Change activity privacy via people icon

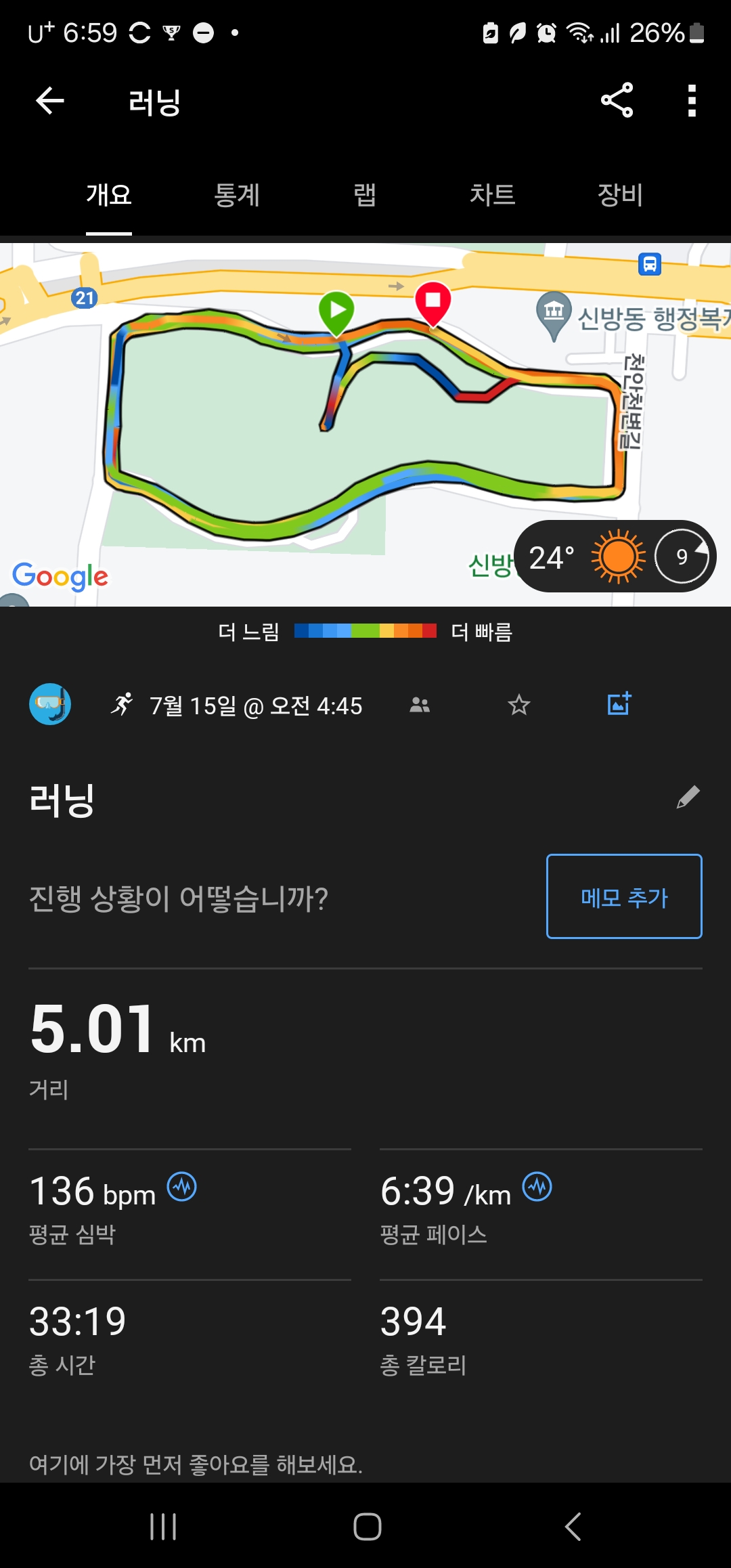tap(420, 705)
